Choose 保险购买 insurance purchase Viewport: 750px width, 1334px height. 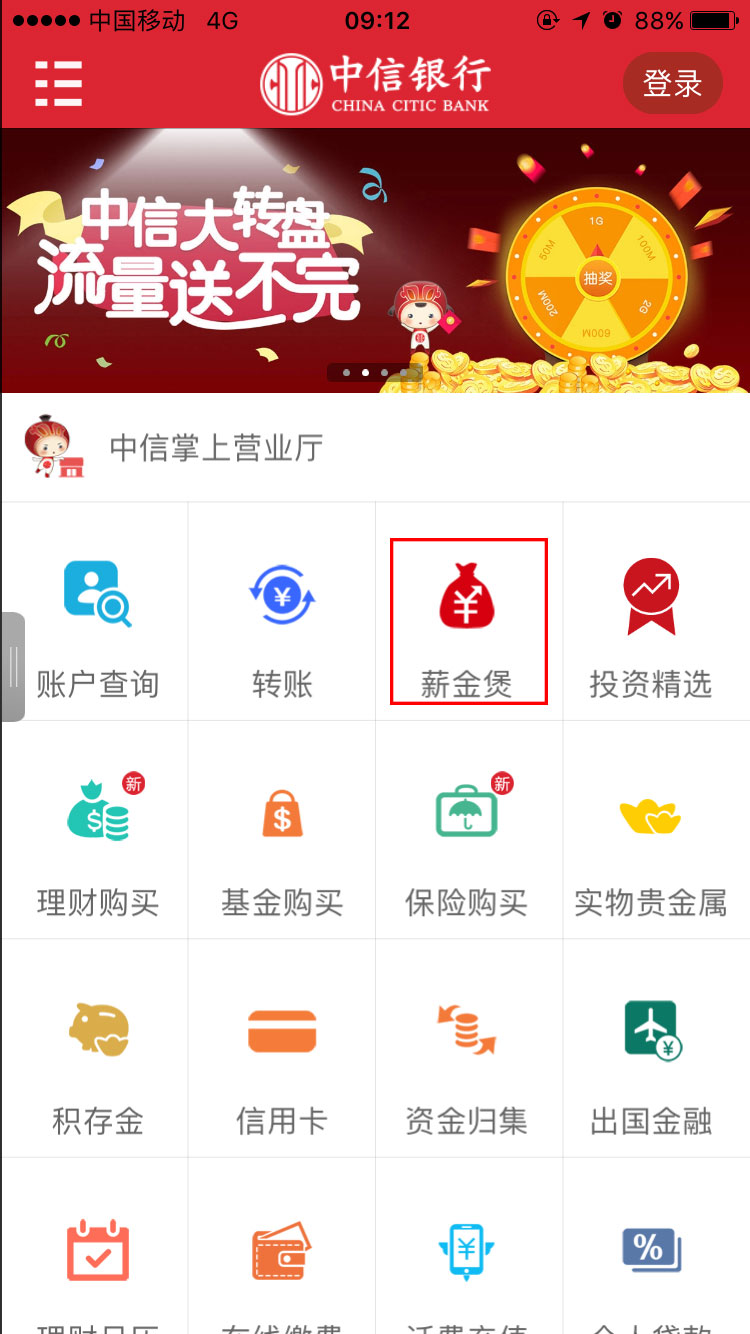click(467, 840)
